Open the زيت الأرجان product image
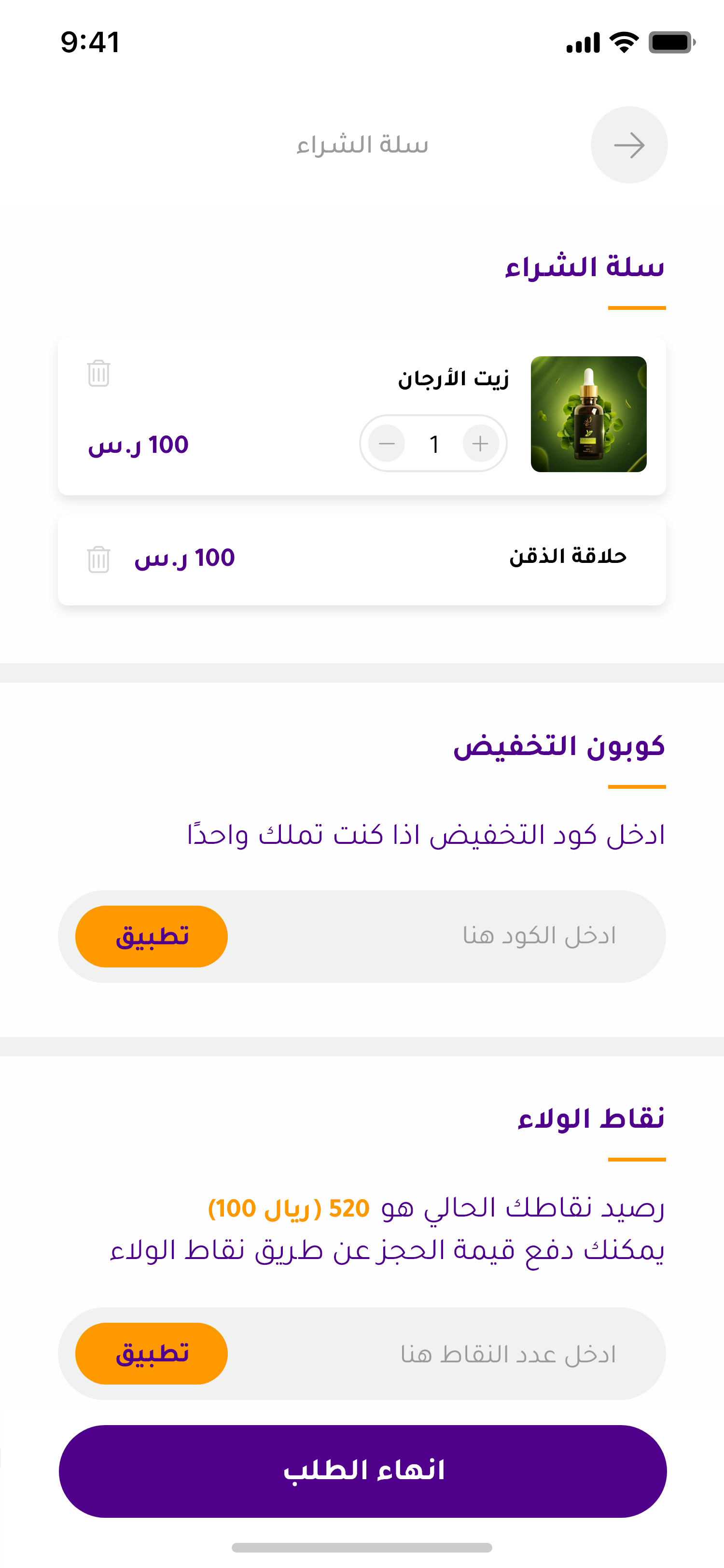 tap(588, 414)
